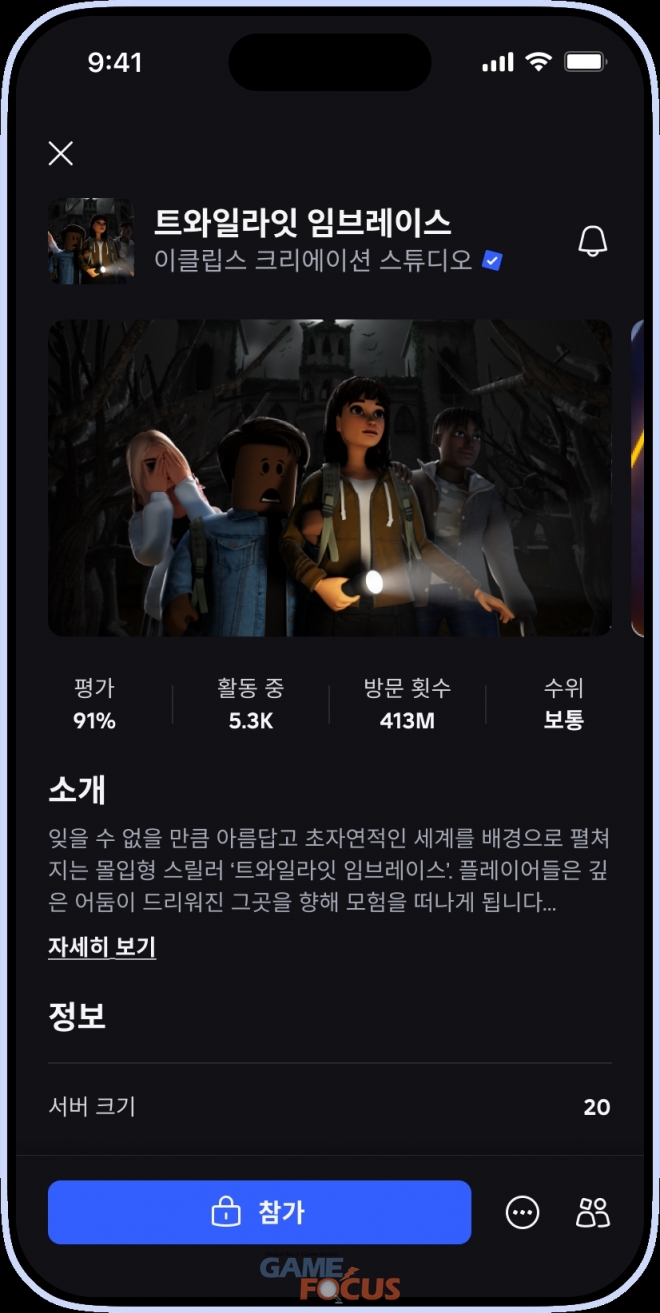Open the 트와일라잇 임브레이스 preview image
Screen dimensions: 660x1313
pos(330,478)
